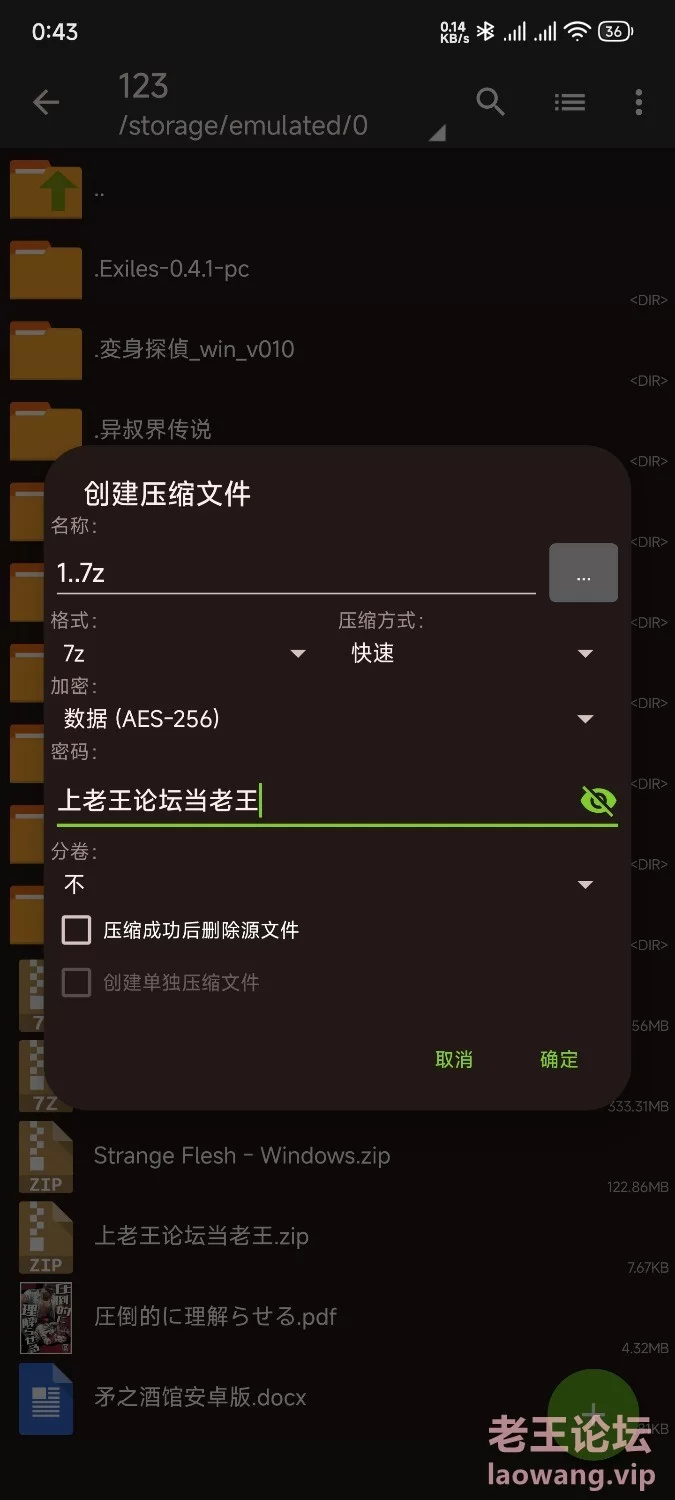Open the browse button with three dots
The height and width of the screenshot is (1500, 675).
[x=584, y=573]
